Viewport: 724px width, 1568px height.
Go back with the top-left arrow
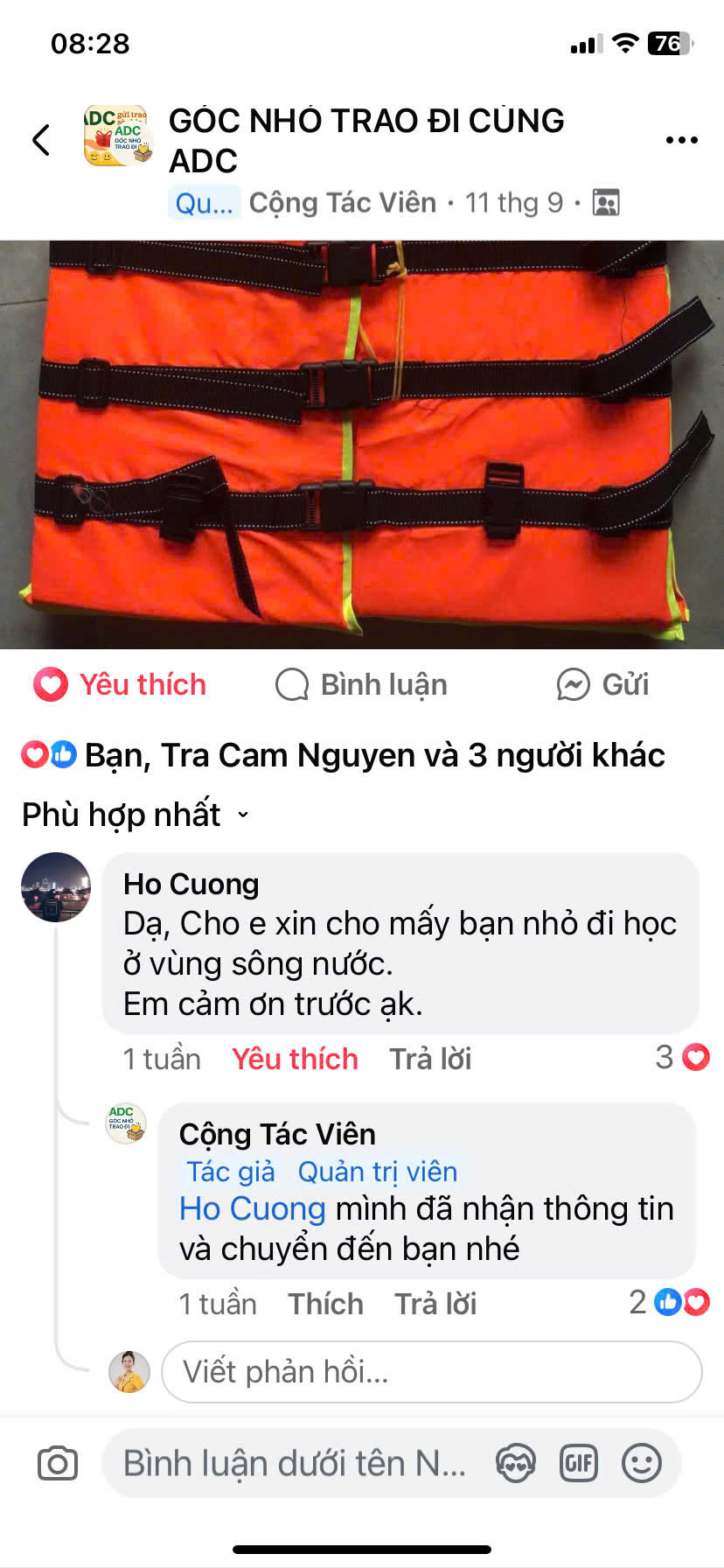[41, 140]
